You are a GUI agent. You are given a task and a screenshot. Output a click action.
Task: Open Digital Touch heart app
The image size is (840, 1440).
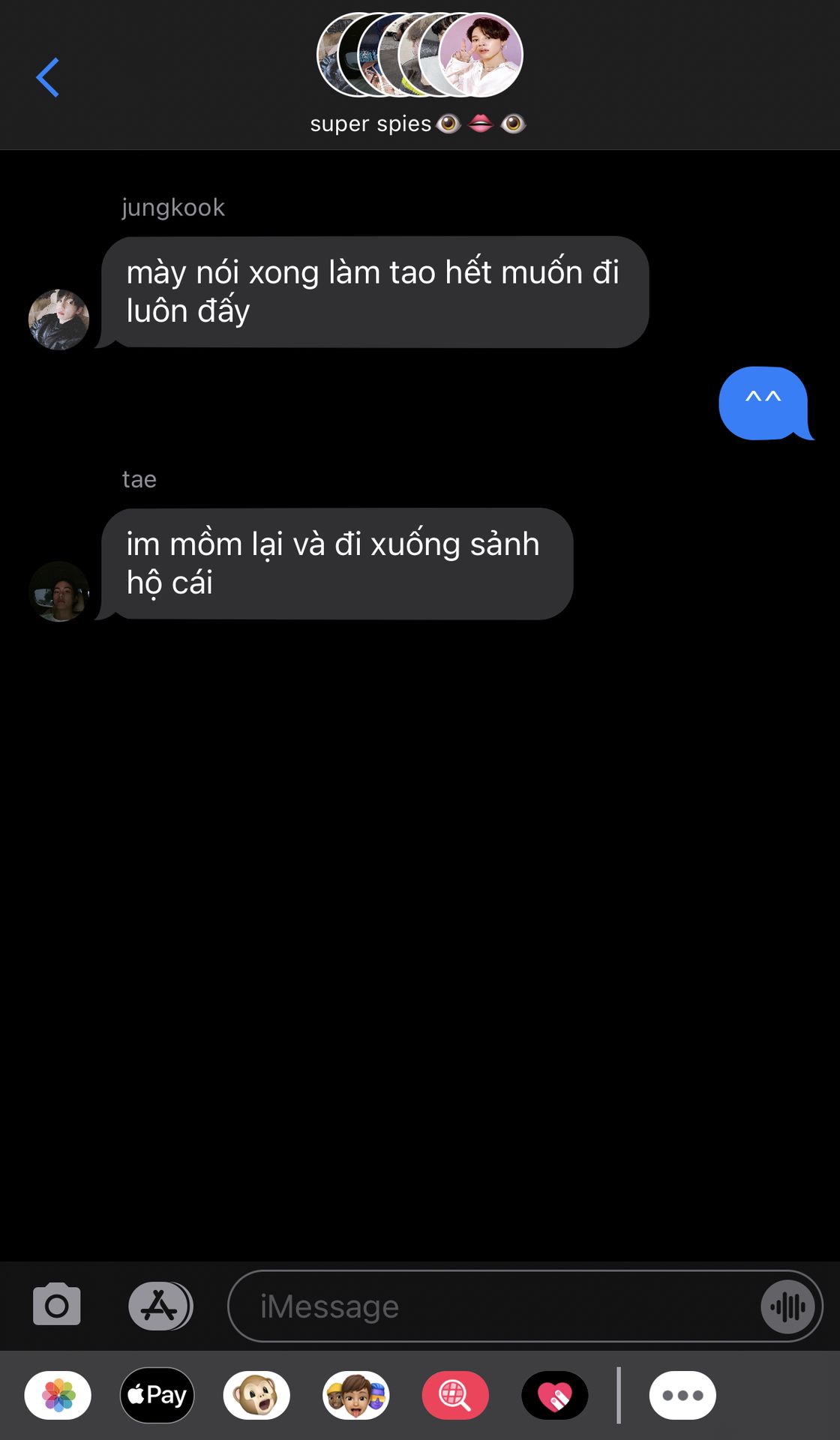(555, 1396)
